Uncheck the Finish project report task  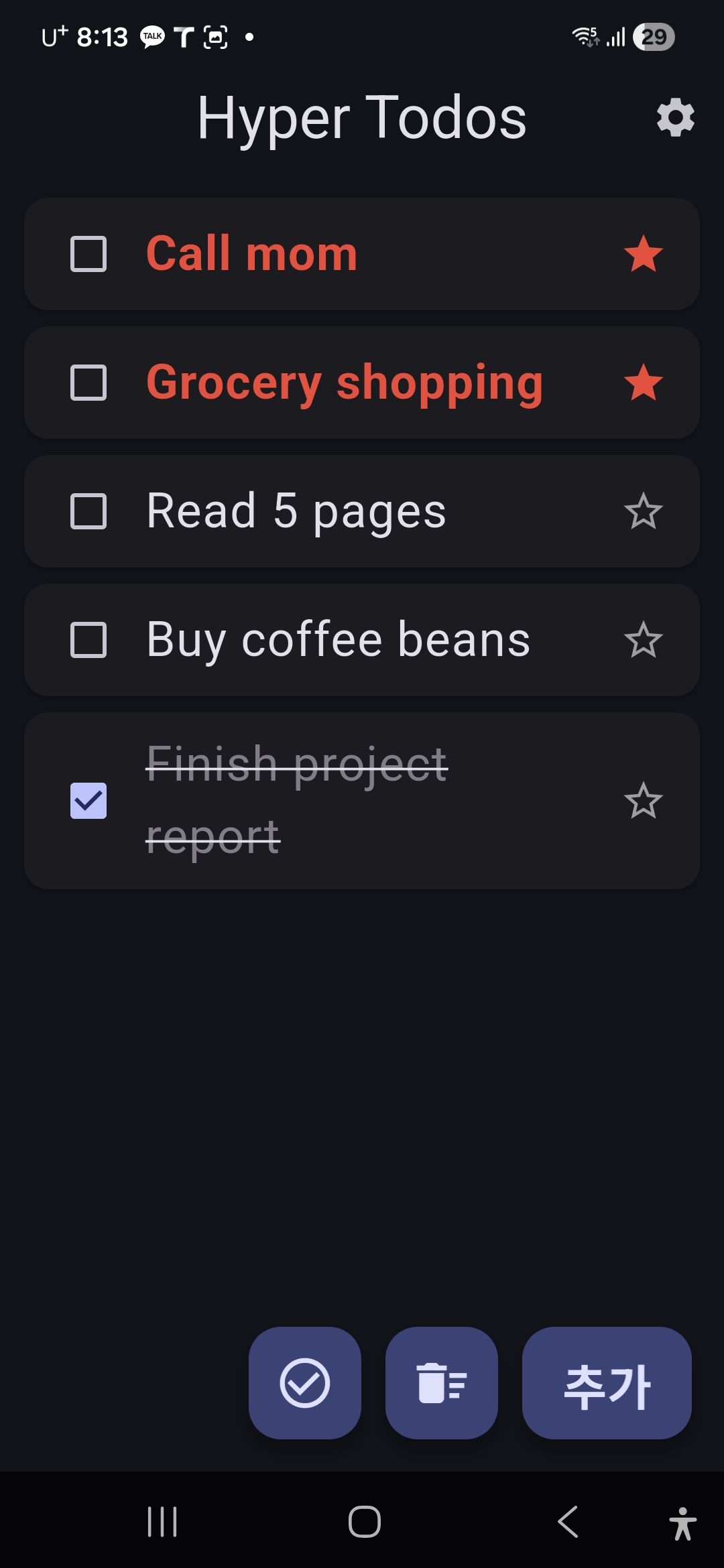tap(88, 801)
